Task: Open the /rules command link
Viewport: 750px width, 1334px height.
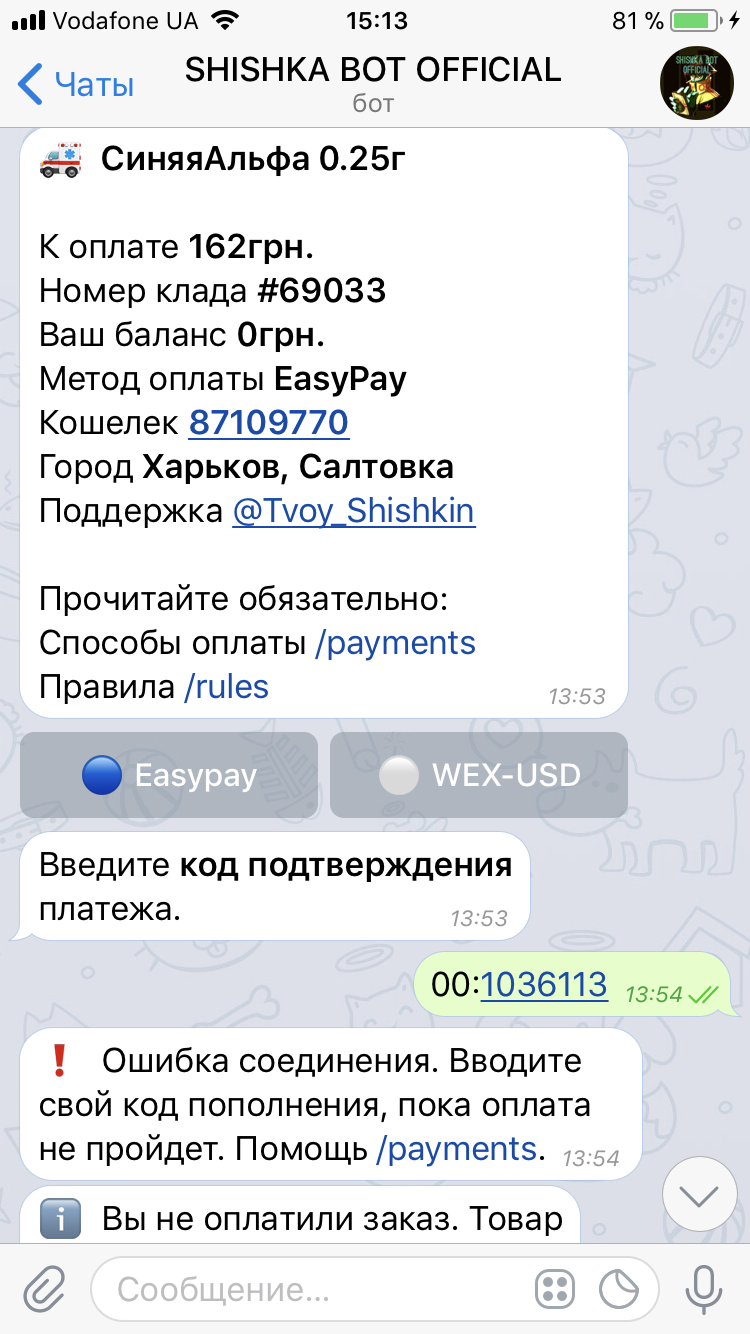Action: pyautogui.click(x=226, y=687)
